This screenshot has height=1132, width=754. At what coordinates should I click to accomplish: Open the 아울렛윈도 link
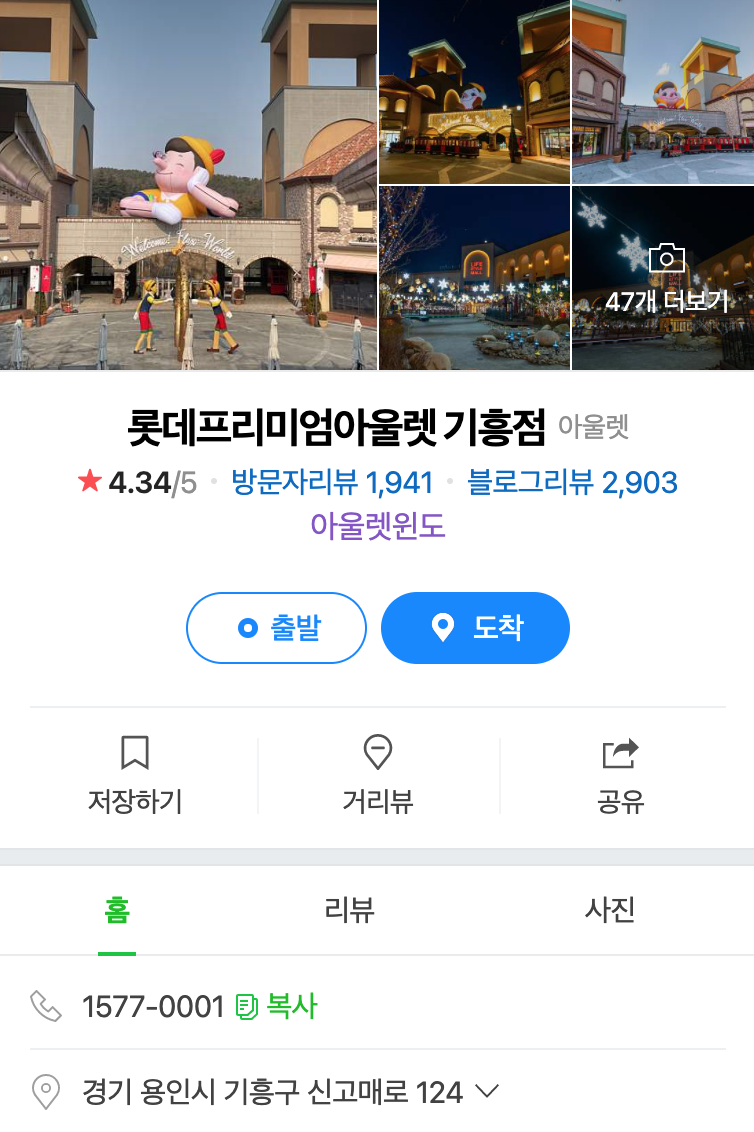click(x=377, y=525)
